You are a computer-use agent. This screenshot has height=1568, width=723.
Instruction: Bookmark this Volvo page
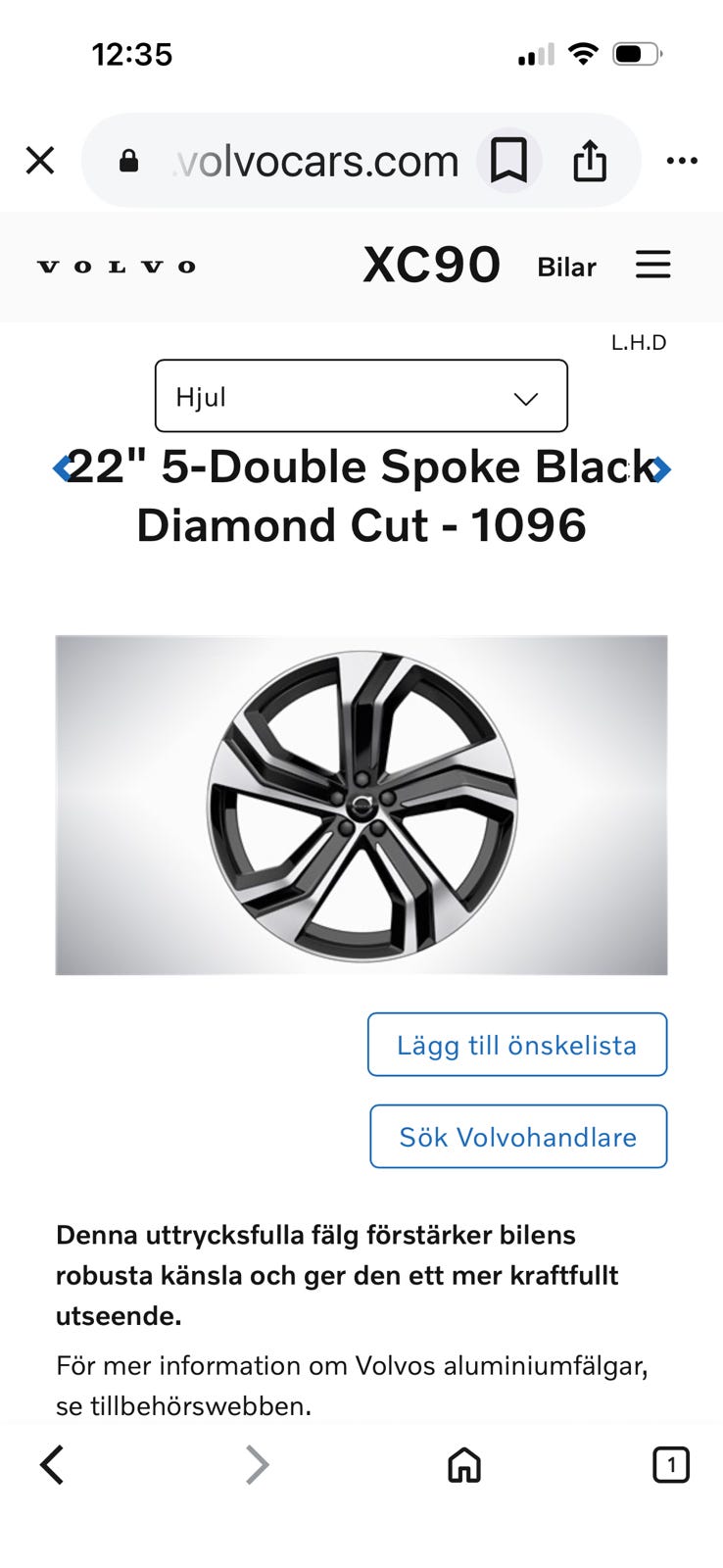(x=508, y=161)
